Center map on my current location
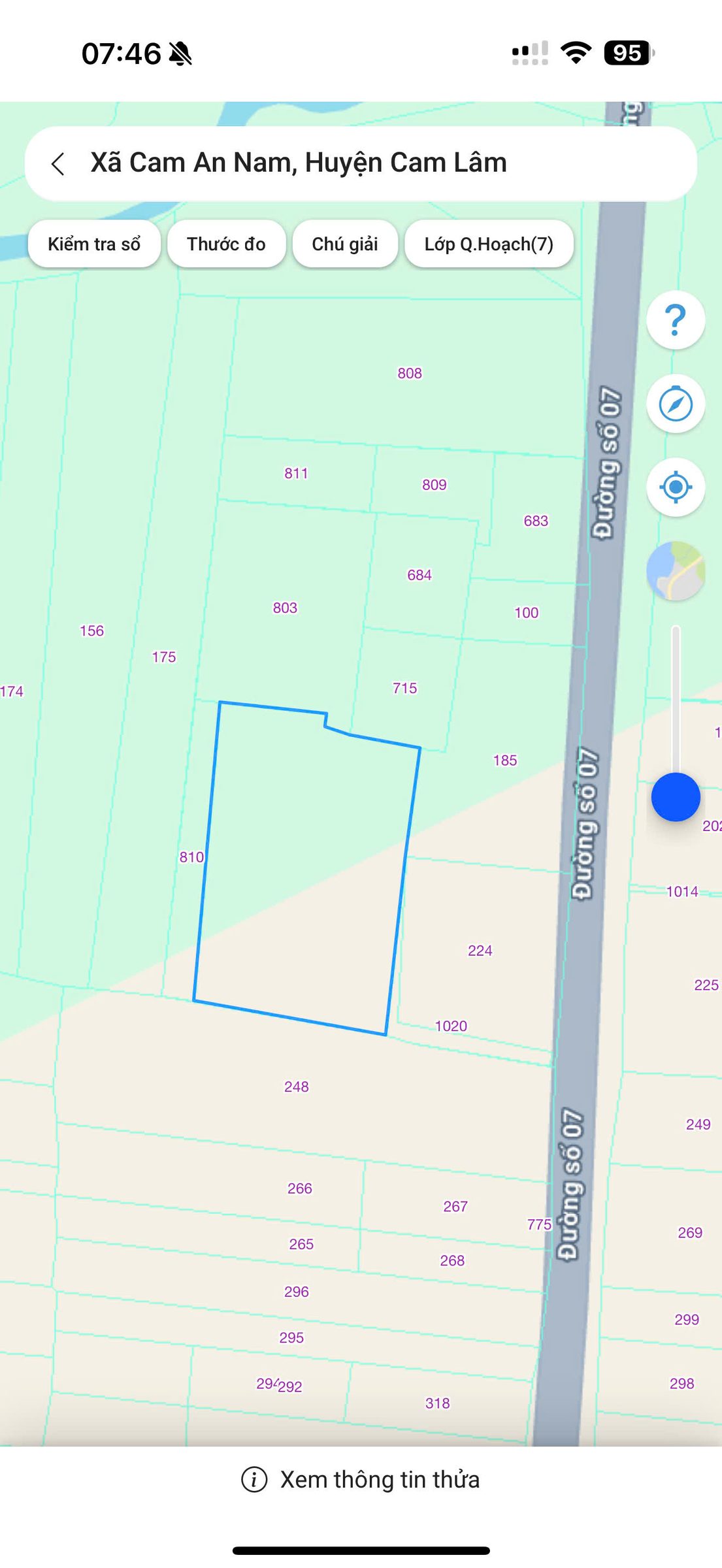 click(x=676, y=487)
